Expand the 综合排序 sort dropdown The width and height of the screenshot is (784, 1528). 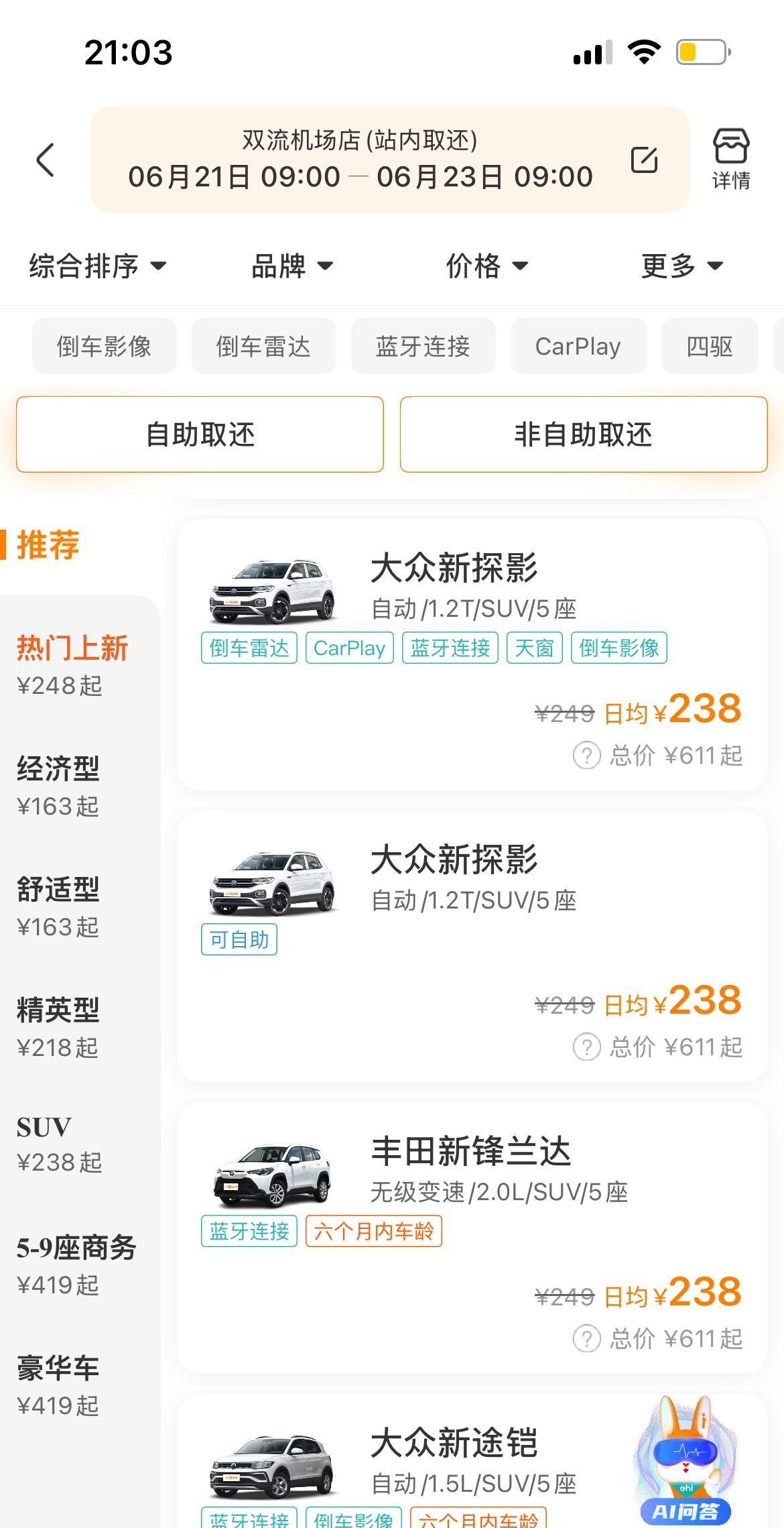pyautogui.click(x=97, y=266)
